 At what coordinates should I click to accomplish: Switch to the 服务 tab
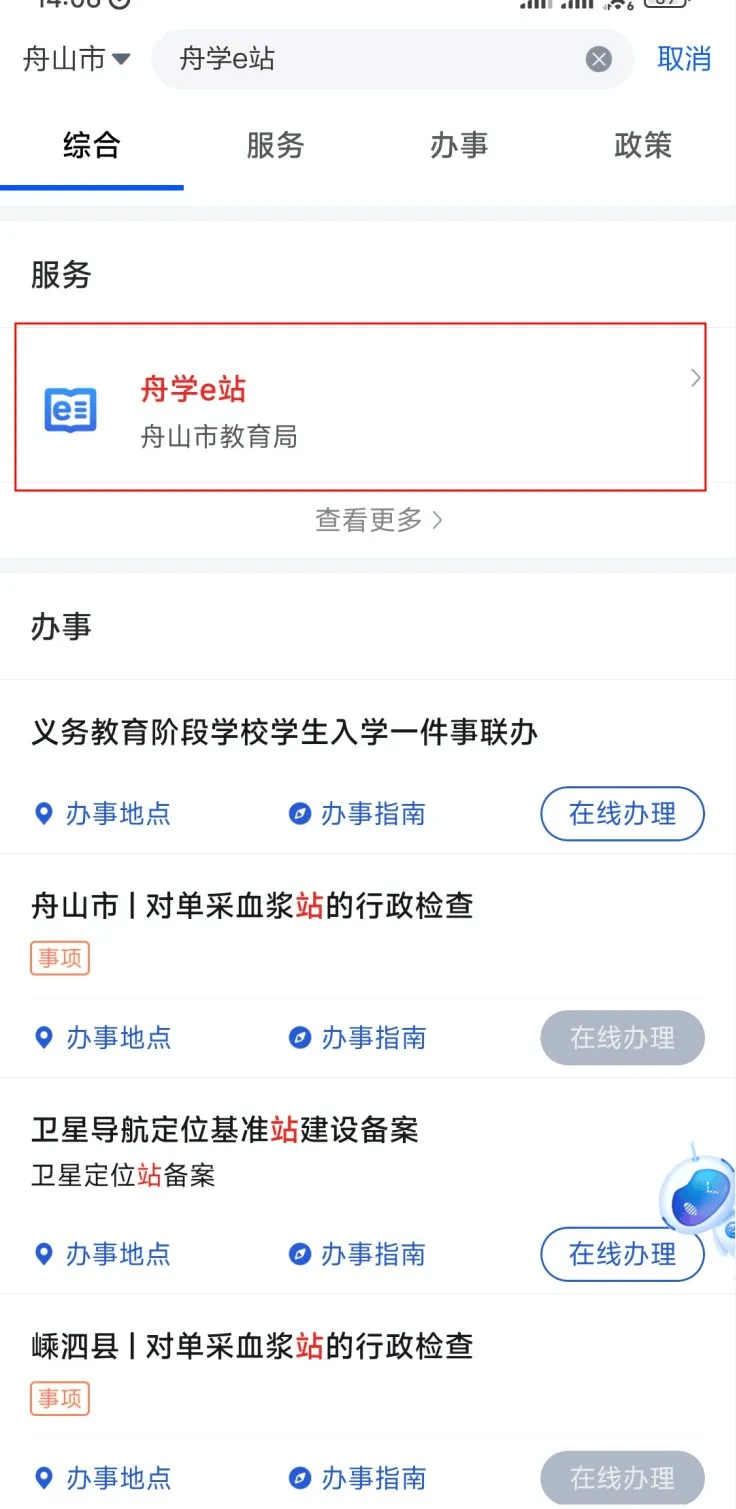275,146
